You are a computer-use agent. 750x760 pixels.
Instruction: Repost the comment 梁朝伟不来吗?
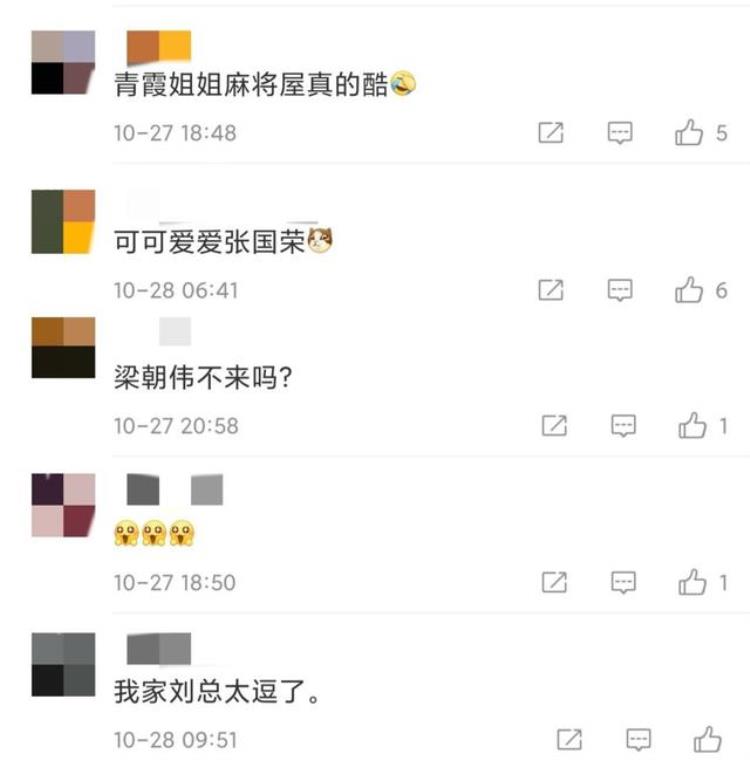pyautogui.click(x=554, y=426)
